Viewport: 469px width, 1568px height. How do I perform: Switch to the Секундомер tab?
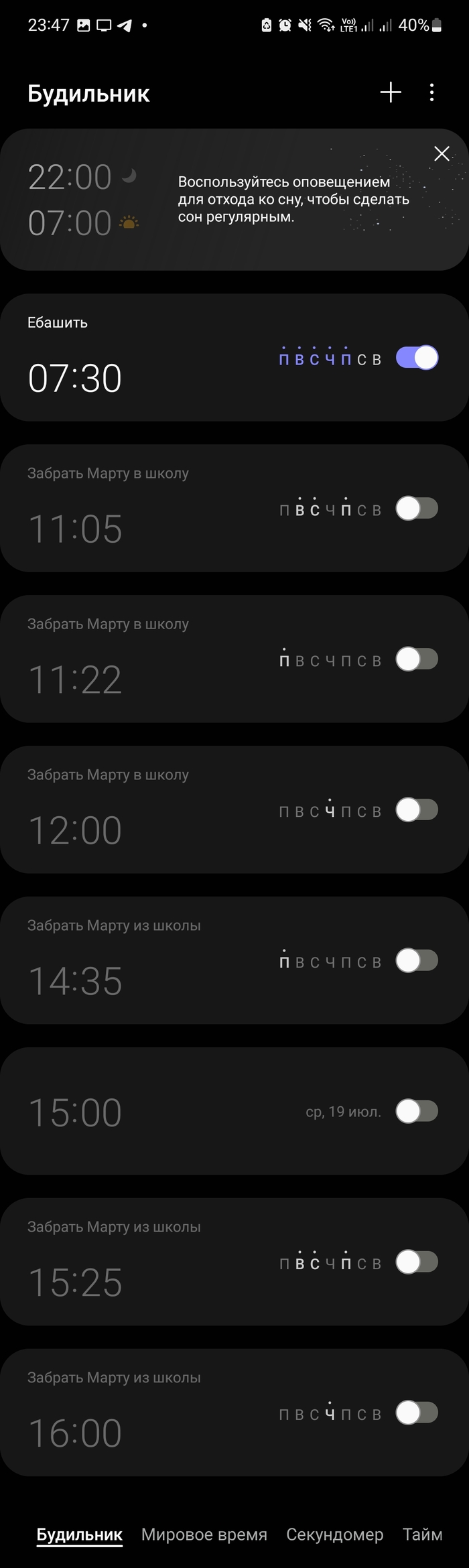tap(334, 1534)
